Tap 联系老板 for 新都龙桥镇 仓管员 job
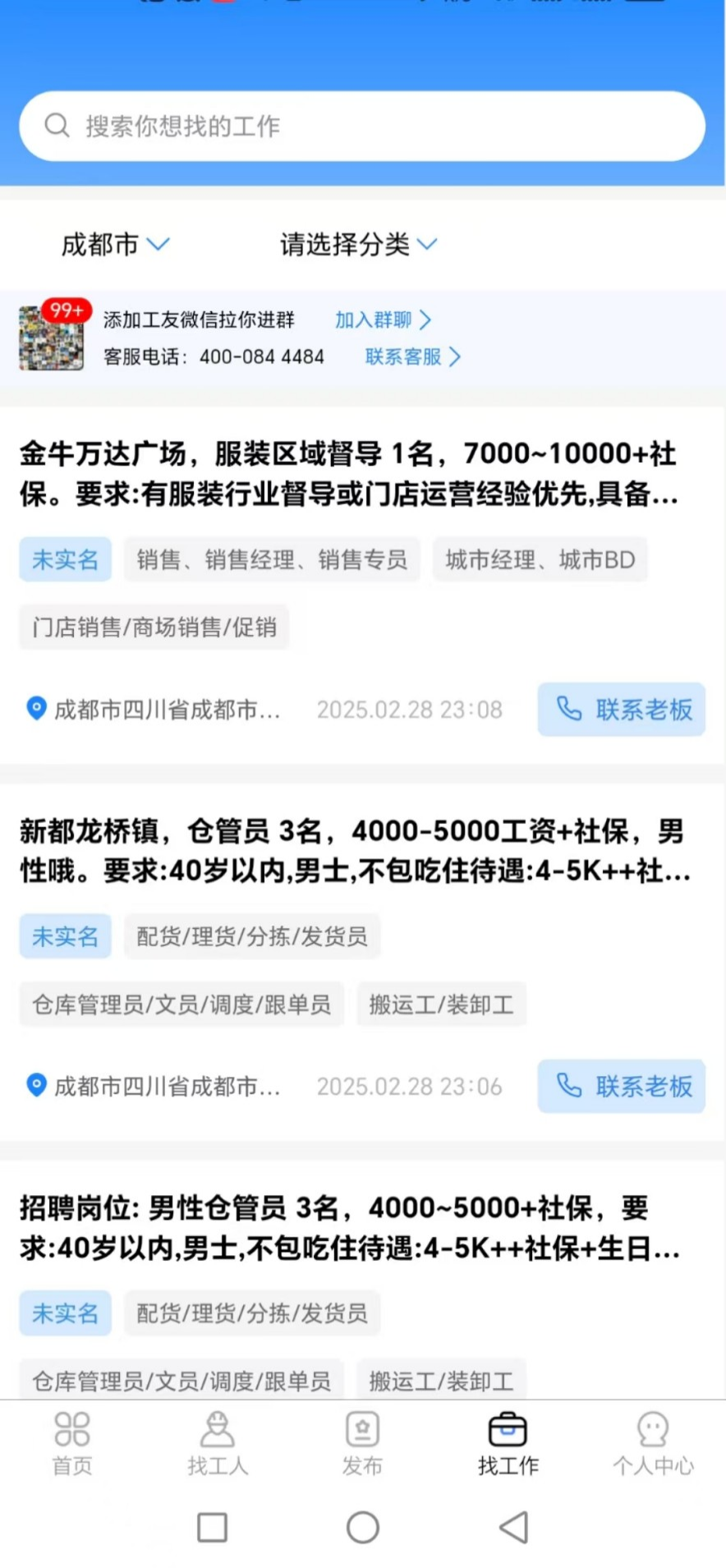The image size is (726, 1568). point(621,1086)
